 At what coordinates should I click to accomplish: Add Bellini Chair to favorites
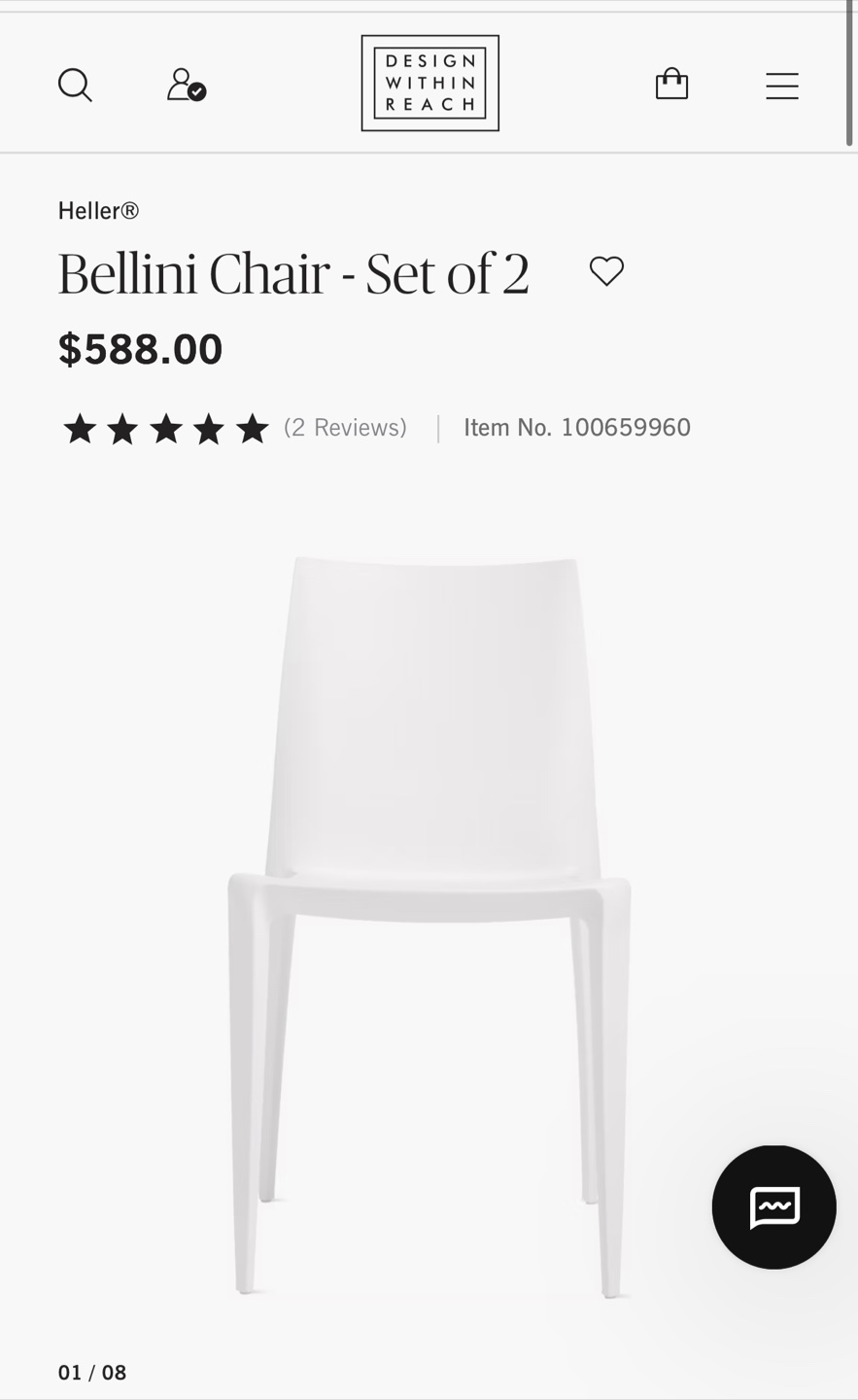pyautogui.click(x=606, y=271)
